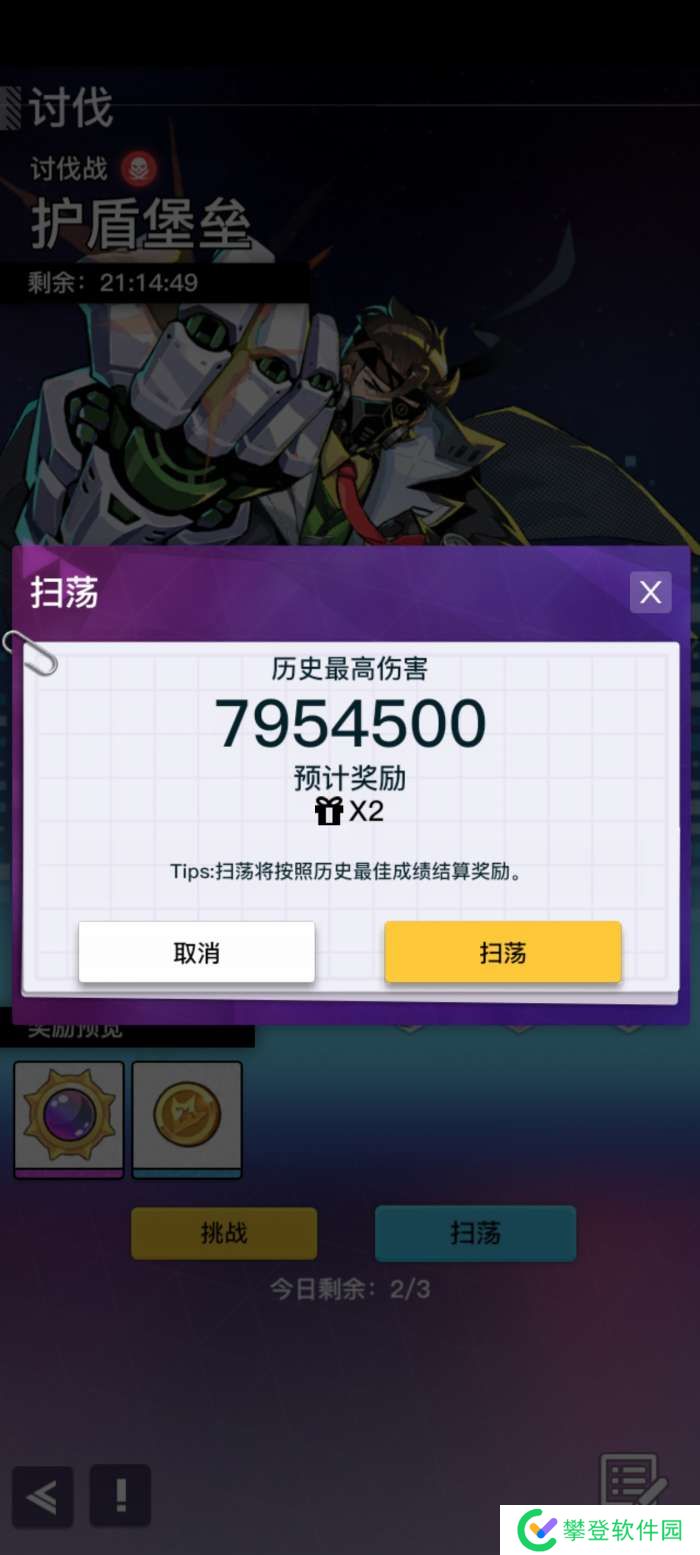Tap the white 取消 button
The image size is (700, 1555).
point(197,952)
